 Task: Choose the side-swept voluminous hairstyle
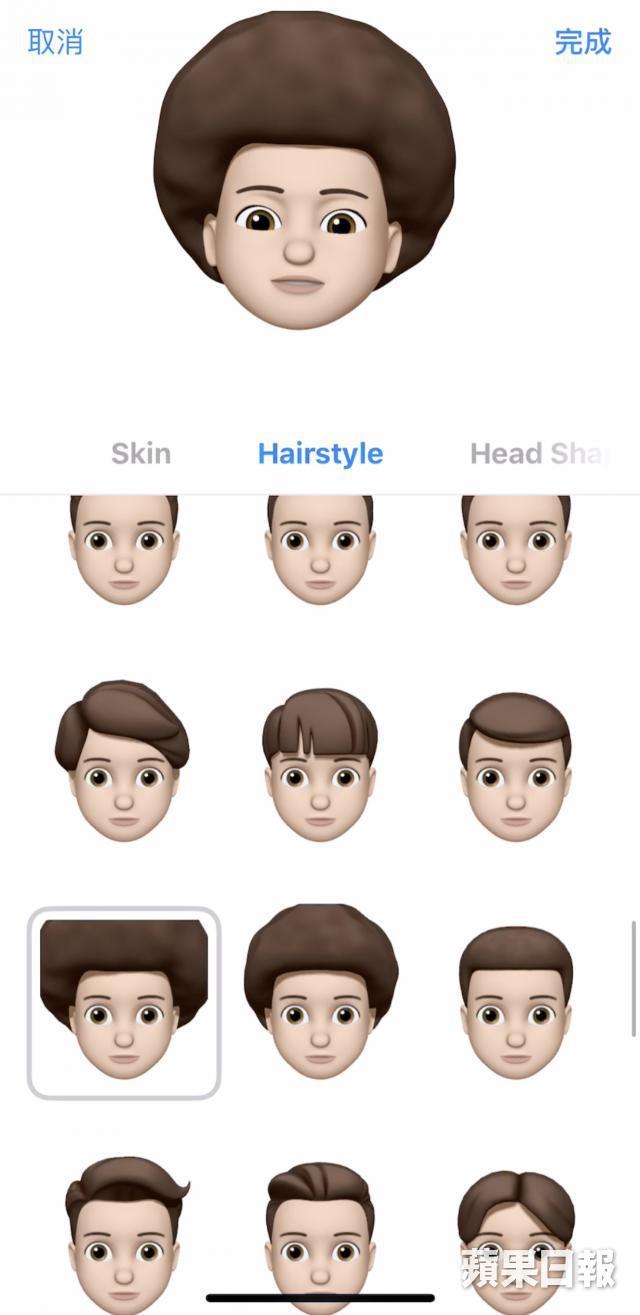123,761
